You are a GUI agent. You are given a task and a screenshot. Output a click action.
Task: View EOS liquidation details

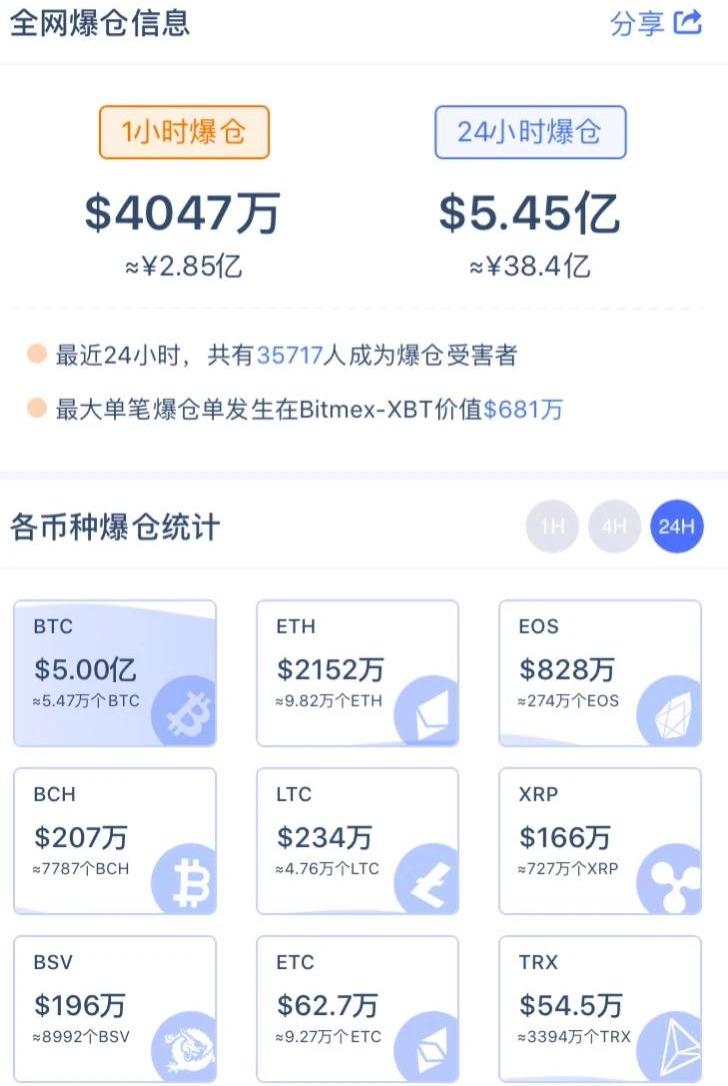click(600, 673)
